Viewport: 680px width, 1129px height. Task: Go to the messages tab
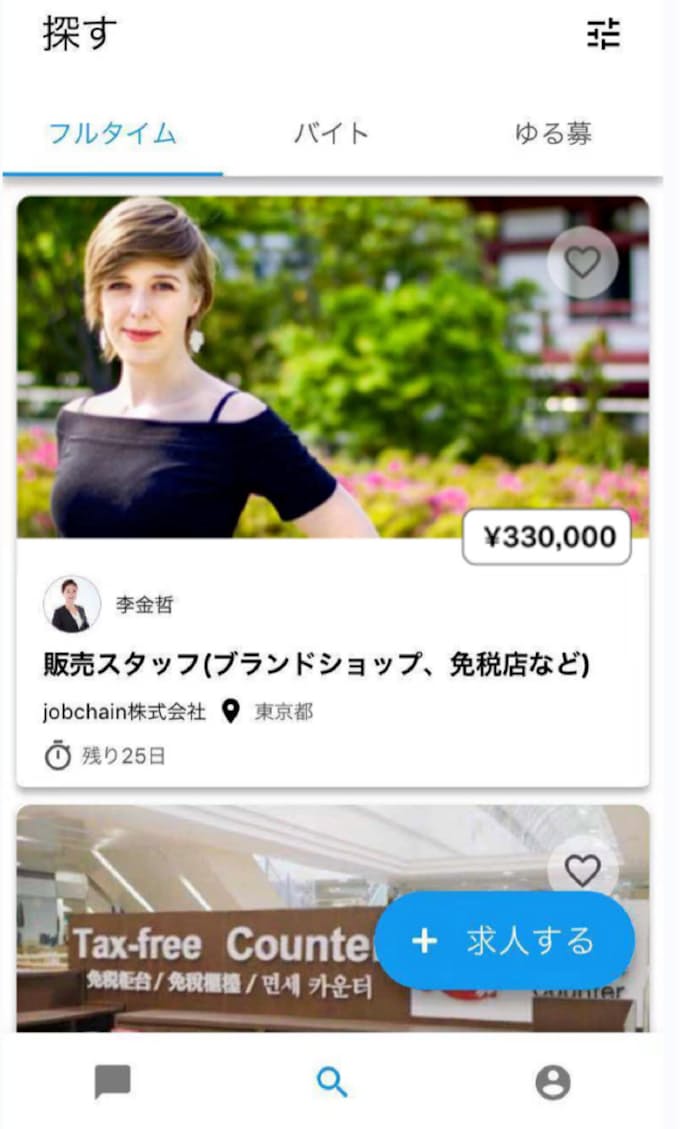113,1082
